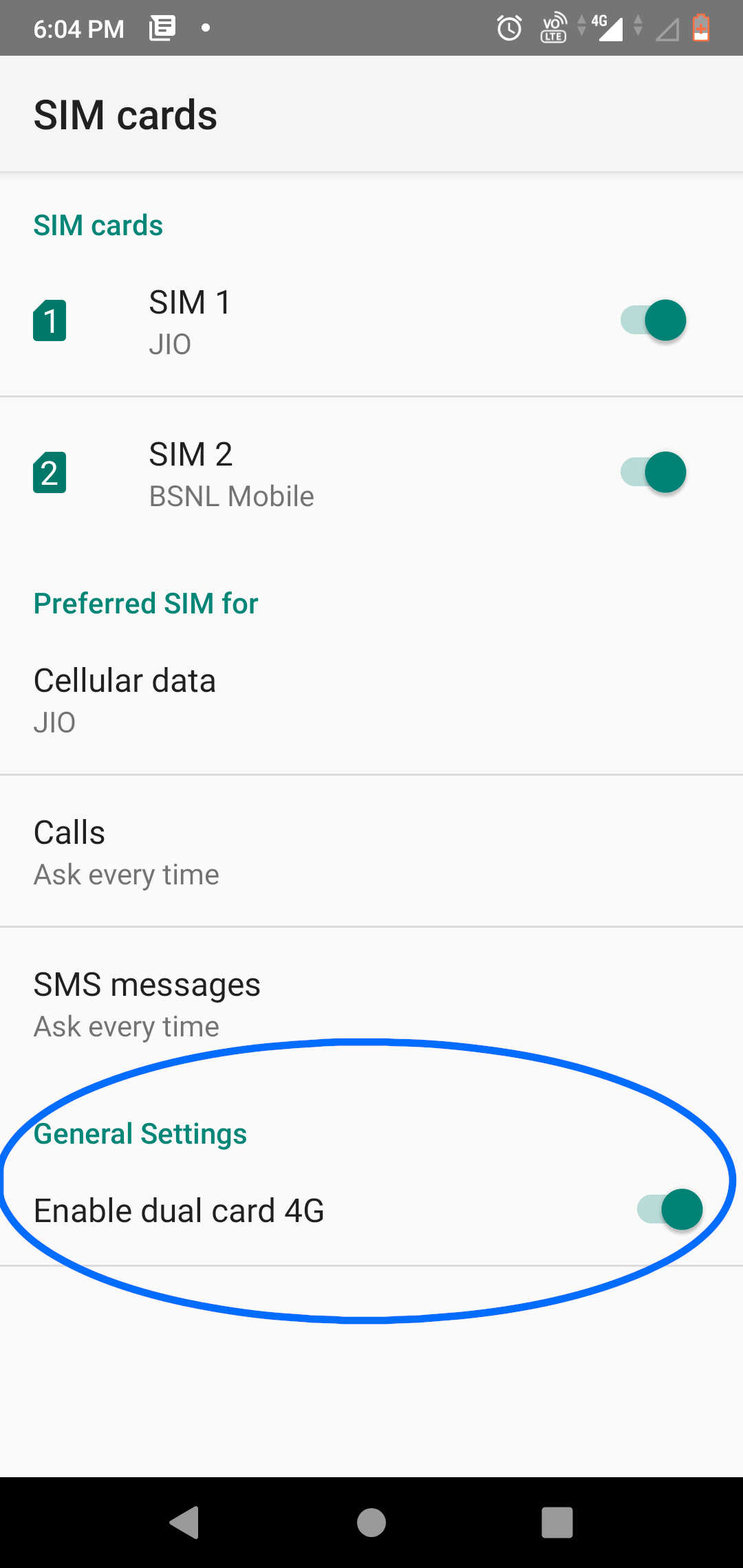Viewport: 743px width, 1568px height.
Task: Turn off the SIM 2 toggle
Action: (x=654, y=472)
